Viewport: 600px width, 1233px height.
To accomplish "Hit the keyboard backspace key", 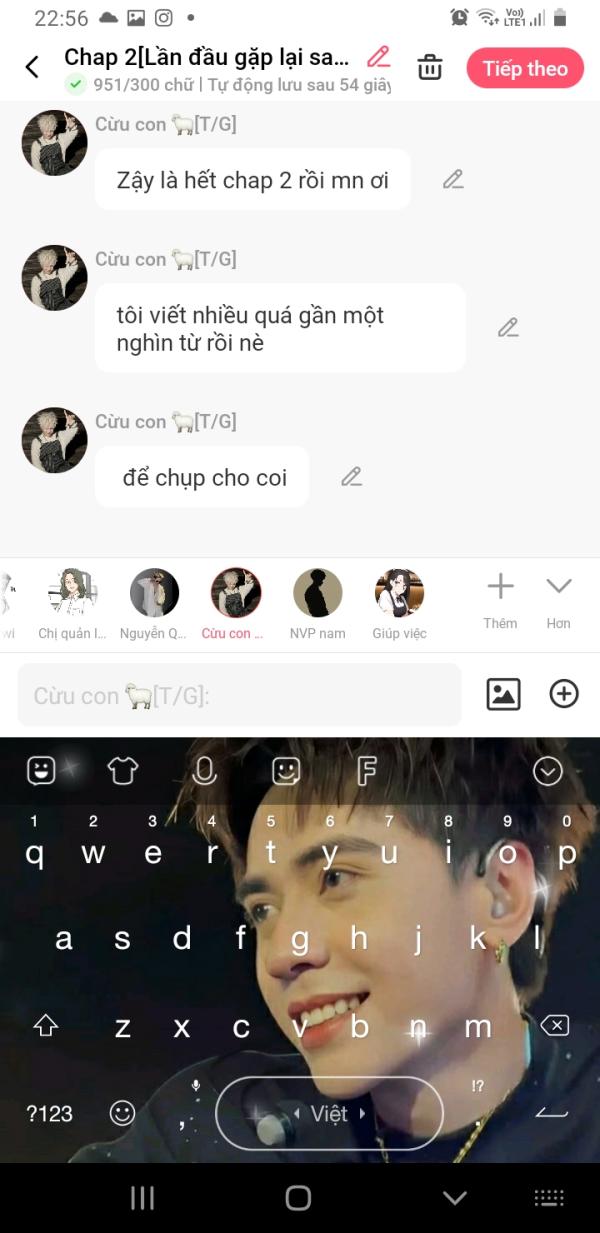I will pyautogui.click(x=553, y=1026).
